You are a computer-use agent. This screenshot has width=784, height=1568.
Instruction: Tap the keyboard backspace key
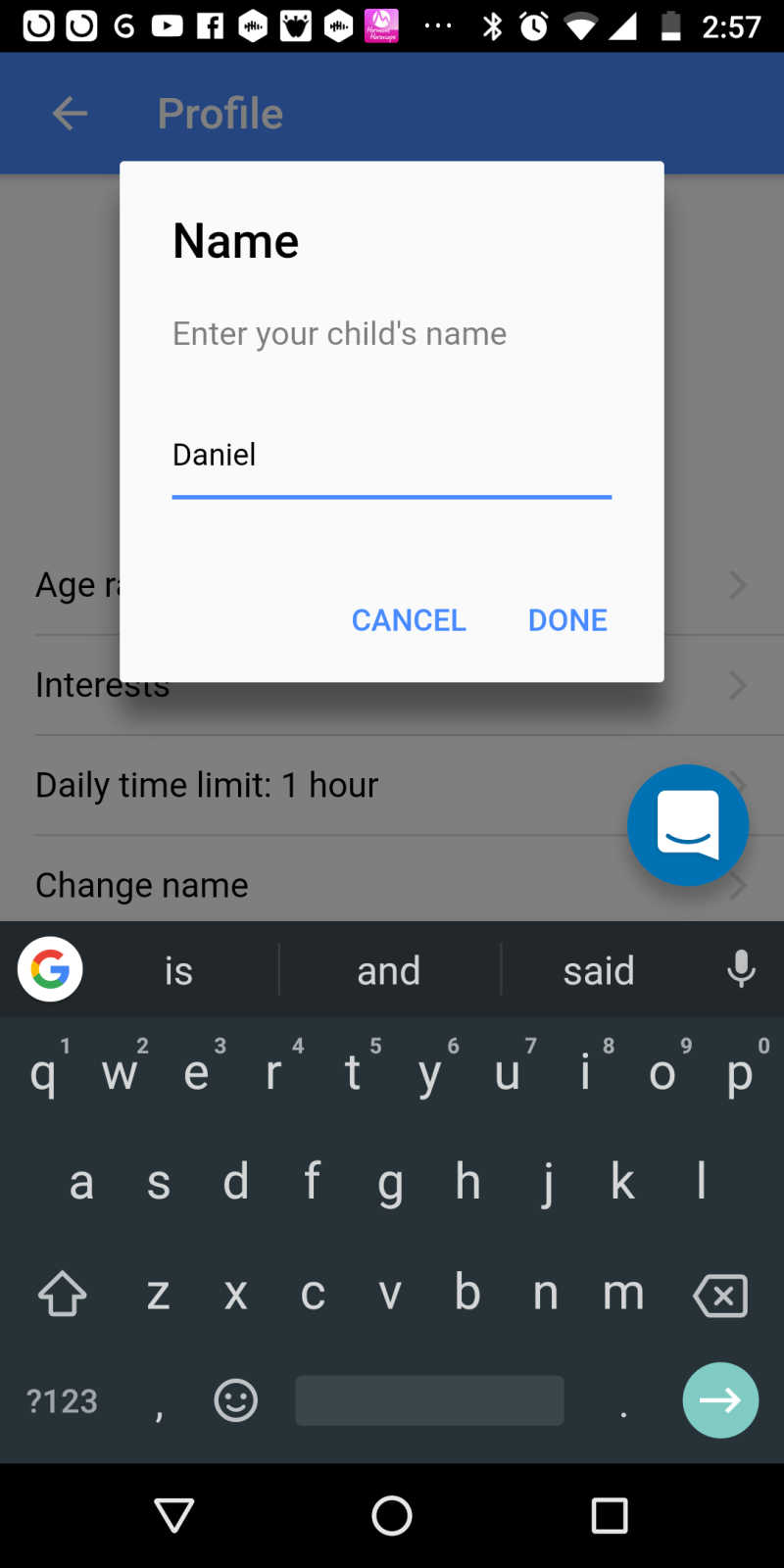pos(720,1296)
